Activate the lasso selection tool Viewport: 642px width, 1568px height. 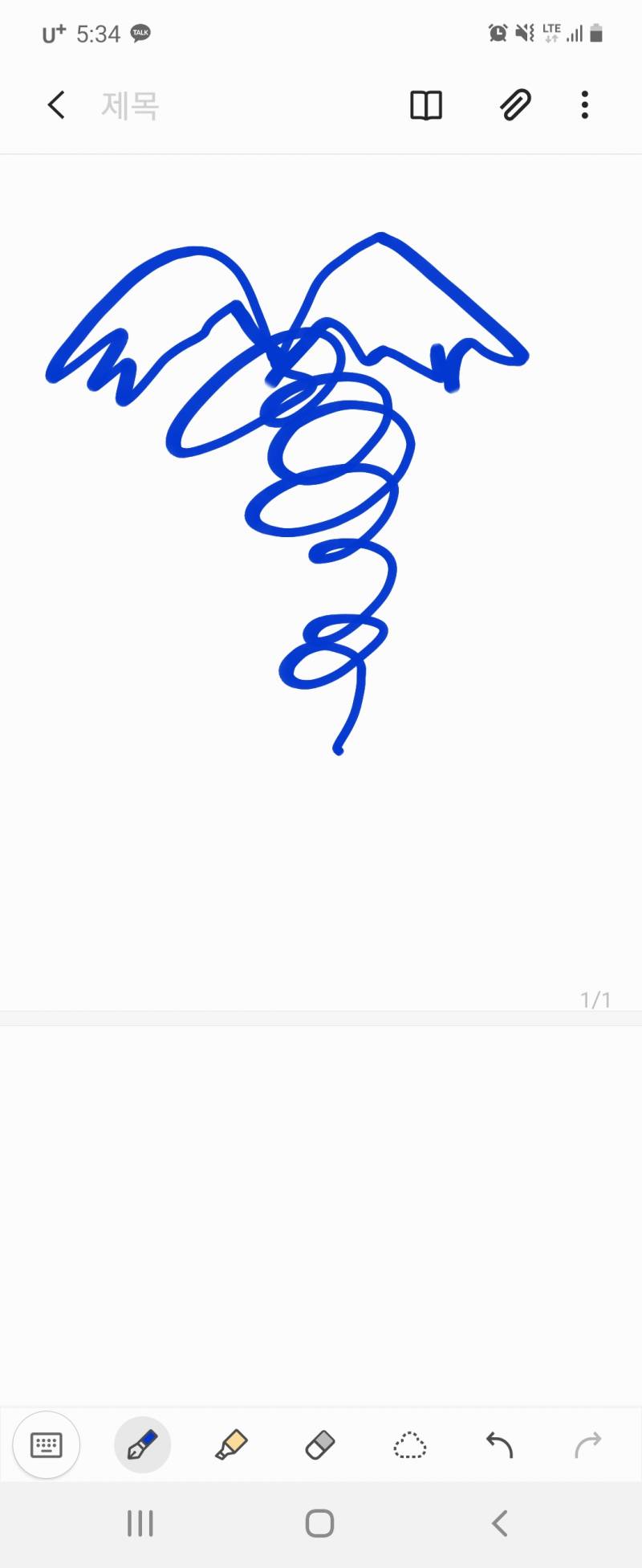coord(410,1445)
